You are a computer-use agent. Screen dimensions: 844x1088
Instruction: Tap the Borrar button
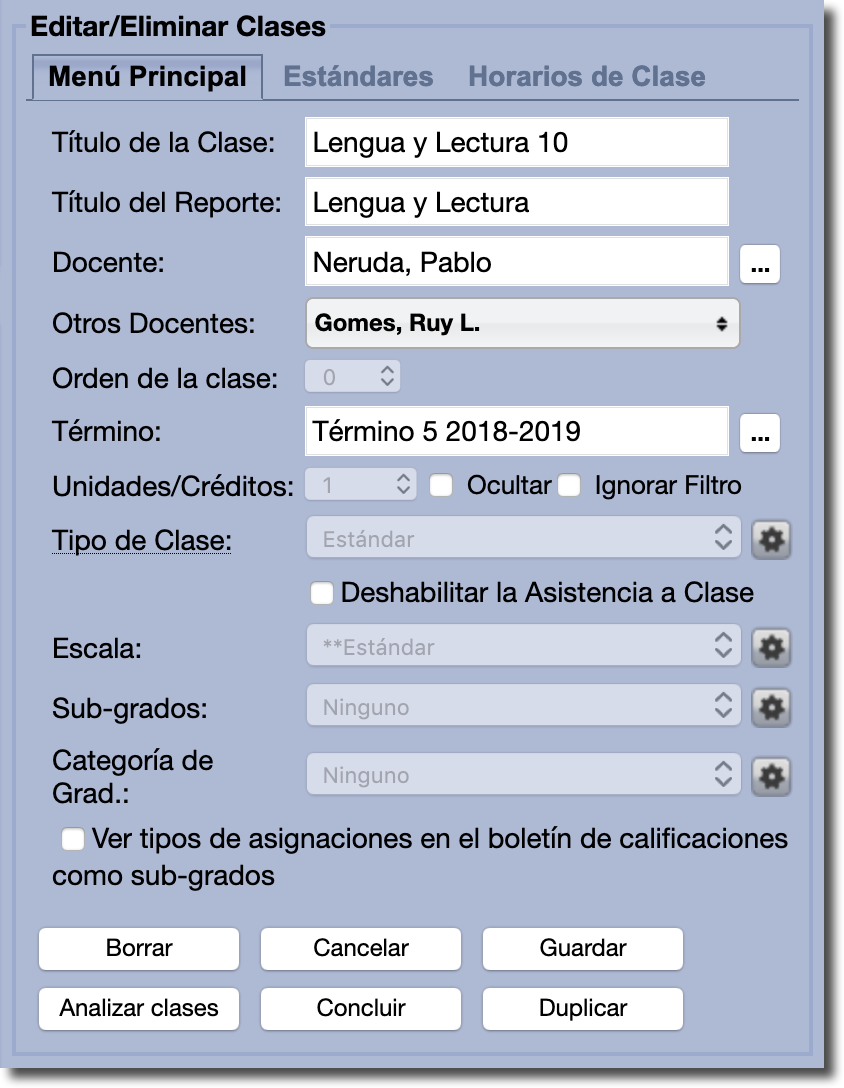[139, 948]
